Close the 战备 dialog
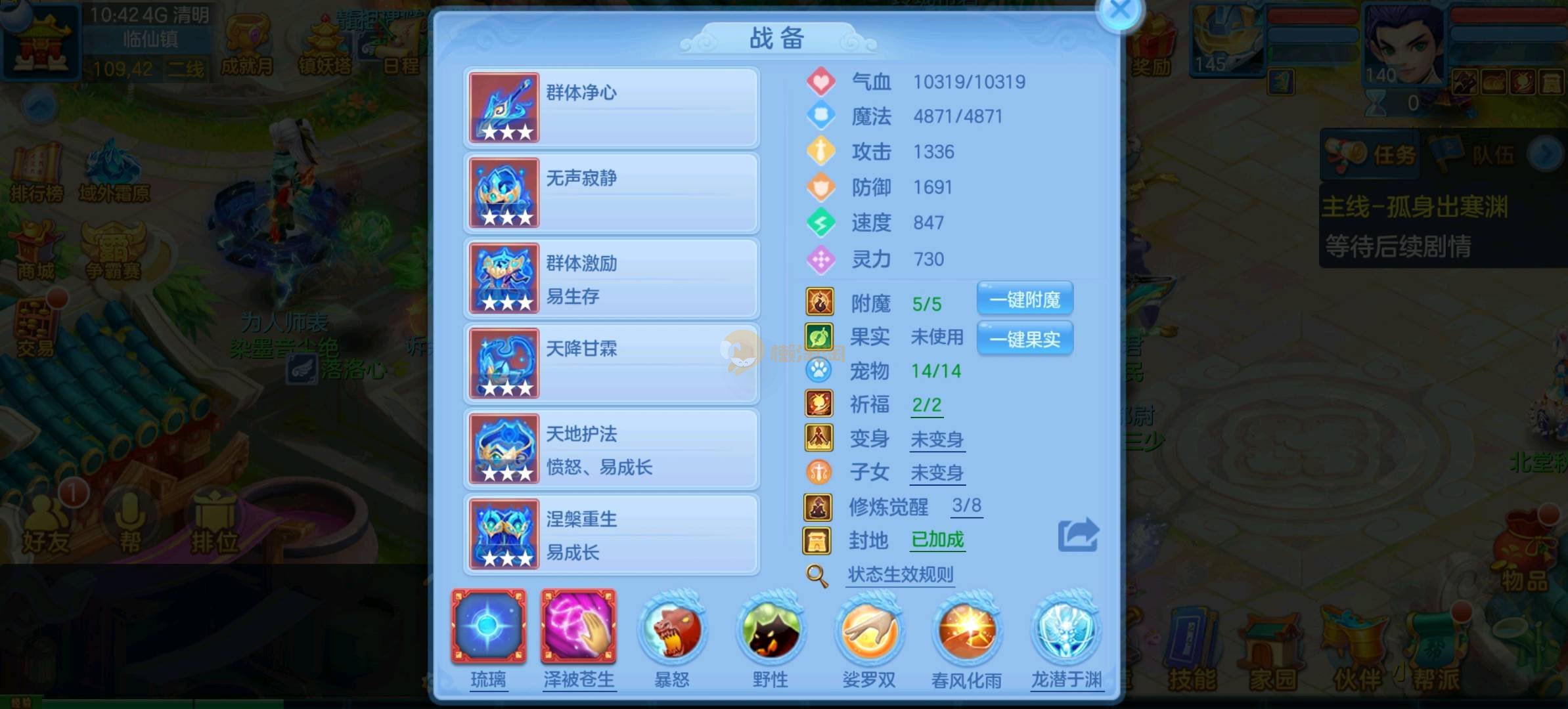The height and width of the screenshot is (709, 1568). 1119,11
